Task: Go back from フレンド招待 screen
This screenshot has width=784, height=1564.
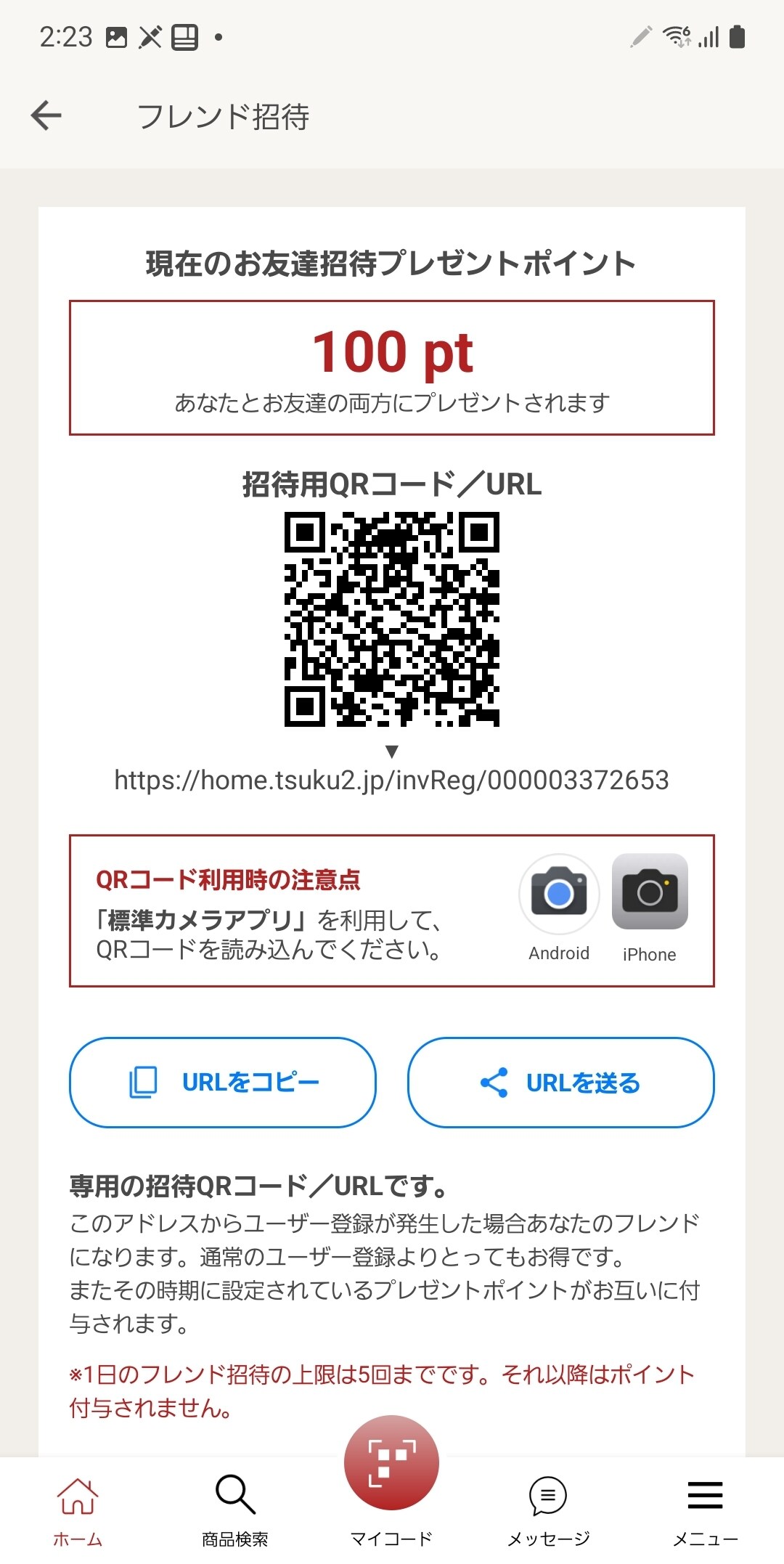Action: tap(46, 115)
